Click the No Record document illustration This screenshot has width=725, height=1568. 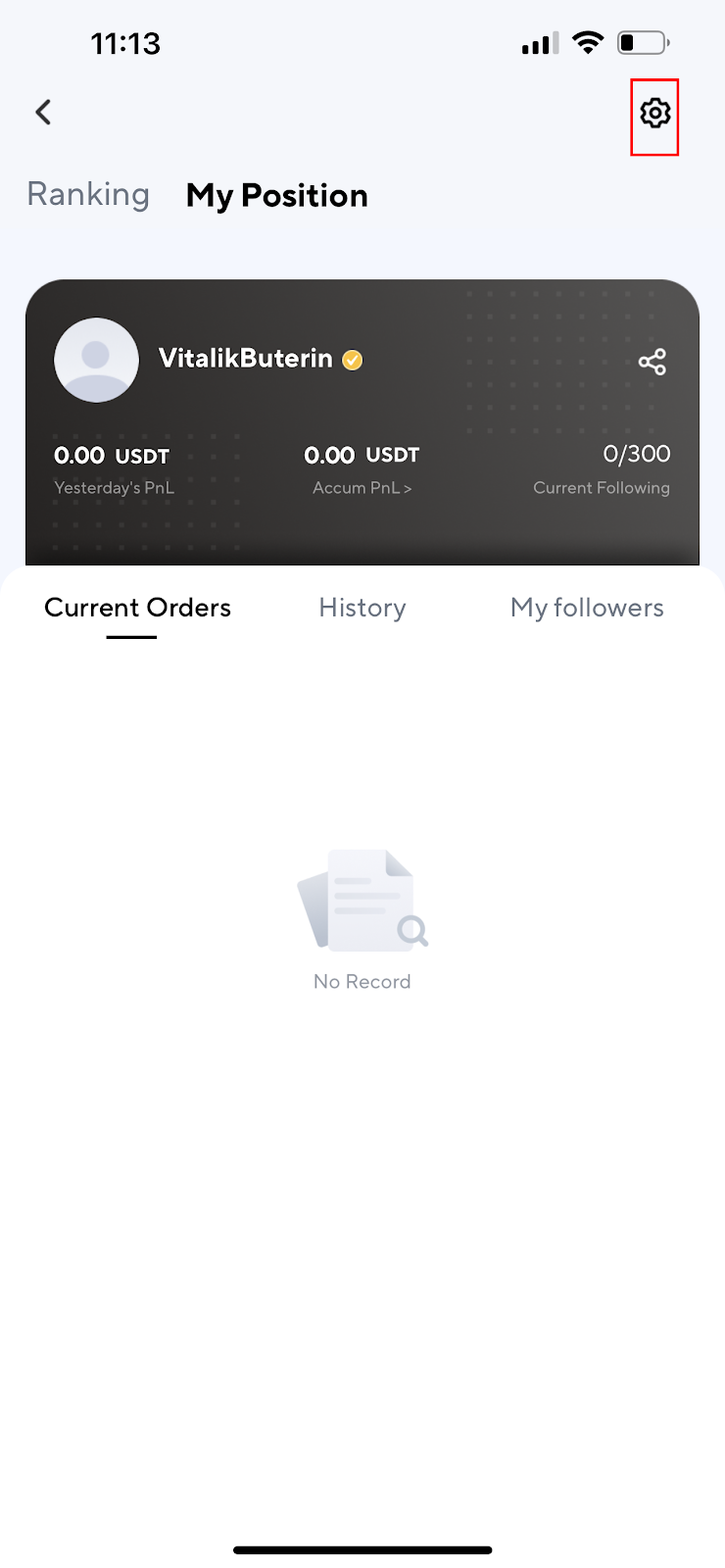(362, 897)
